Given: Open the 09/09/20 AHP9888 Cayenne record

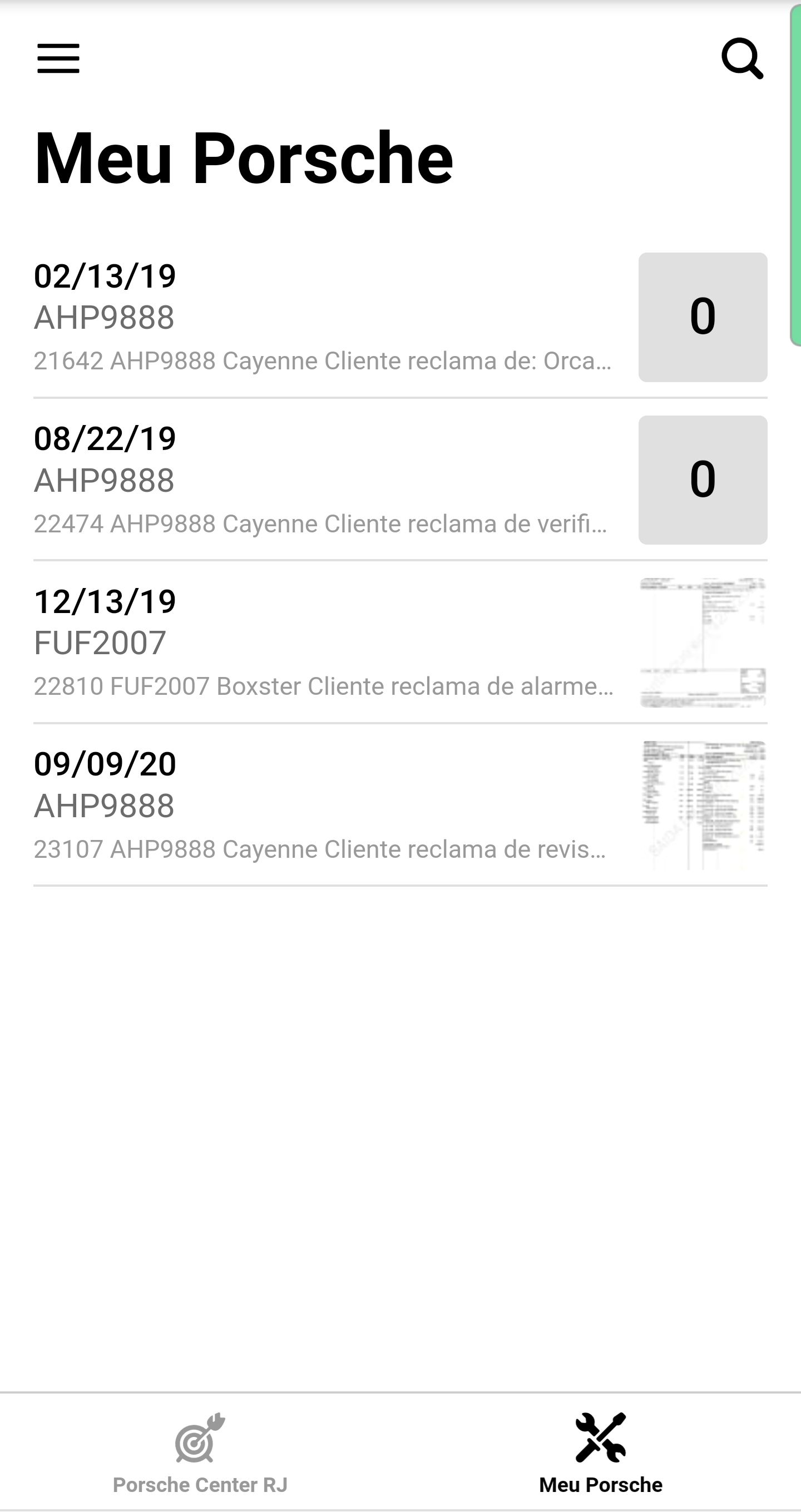Looking at the screenshot, I should tap(323, 806).
